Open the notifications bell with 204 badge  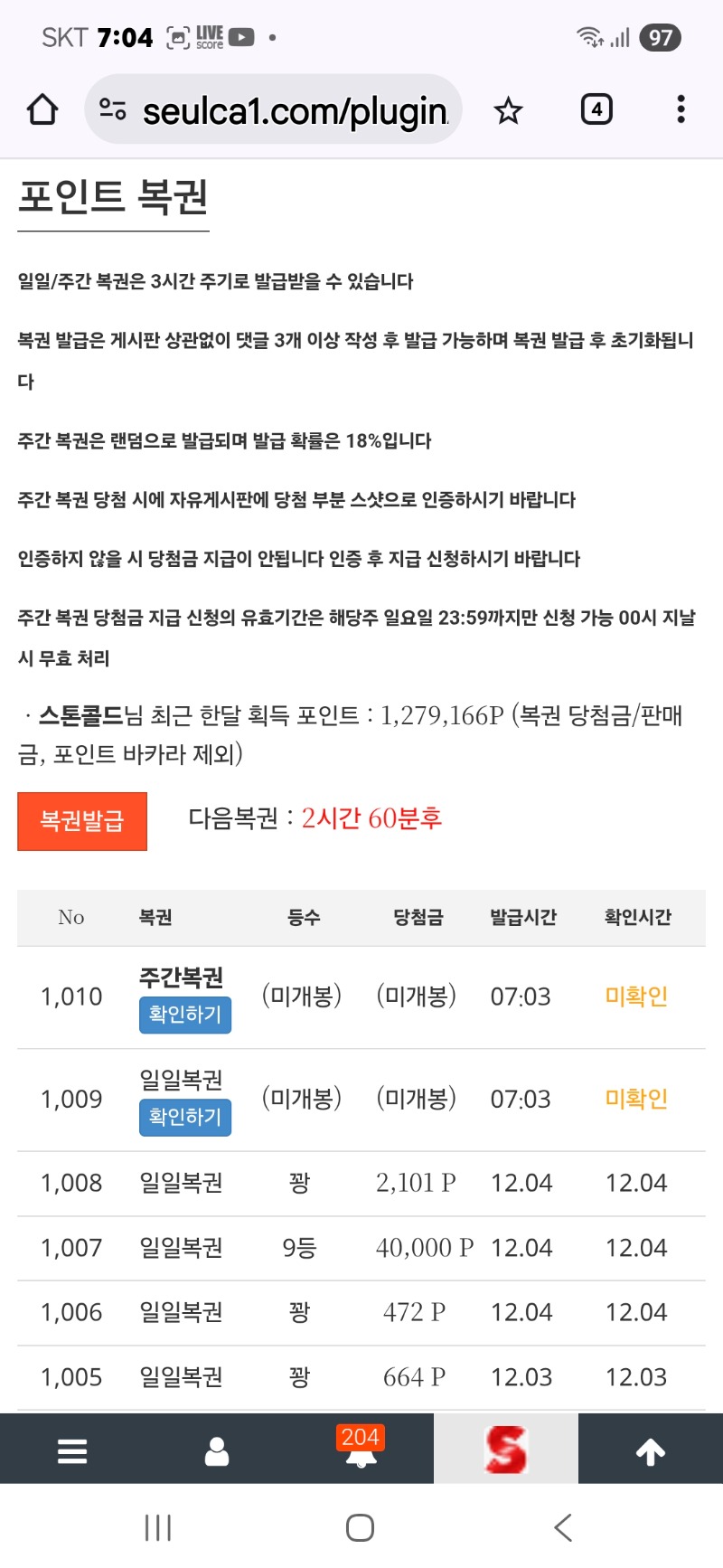click(x=361, y=1450)
